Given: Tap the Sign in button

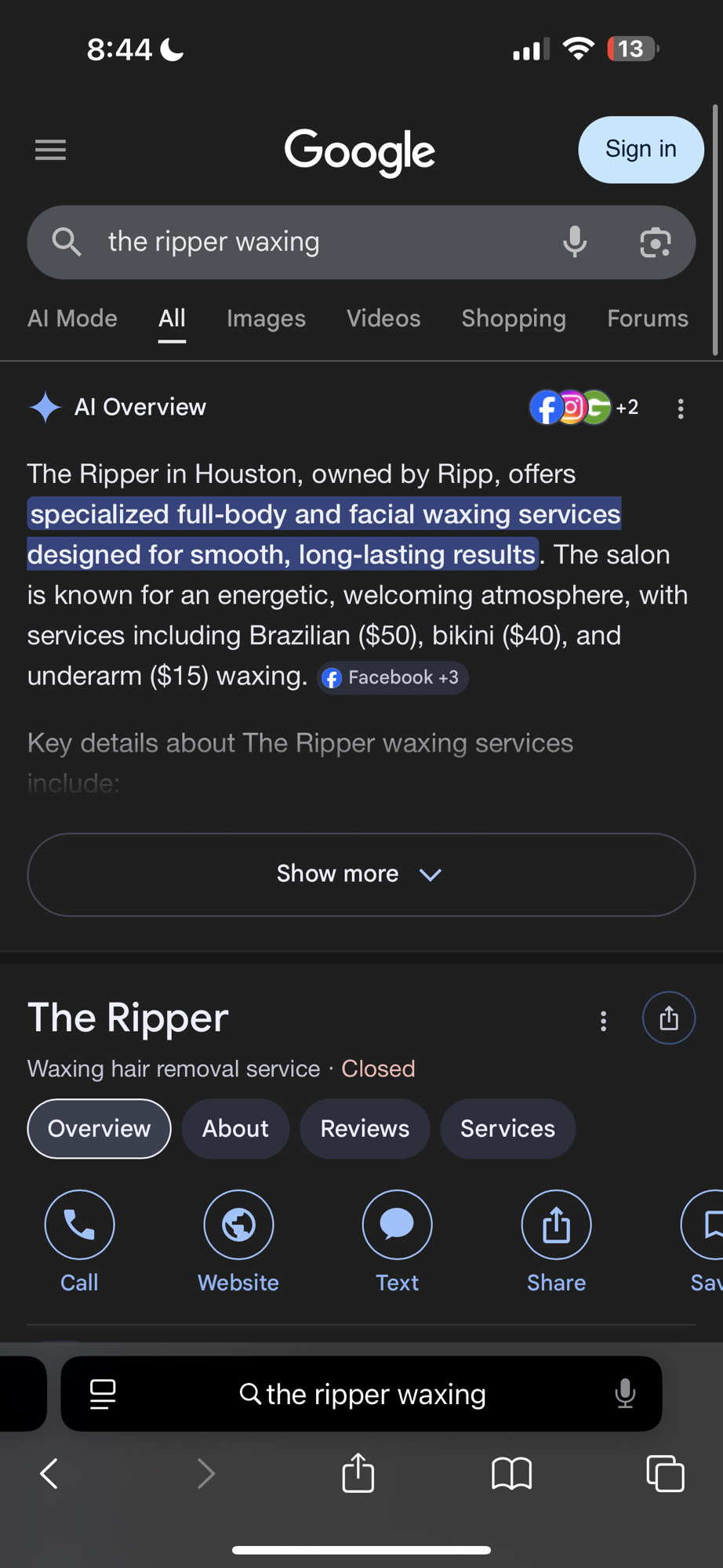Looking at the screenshot, I should 640,150.
